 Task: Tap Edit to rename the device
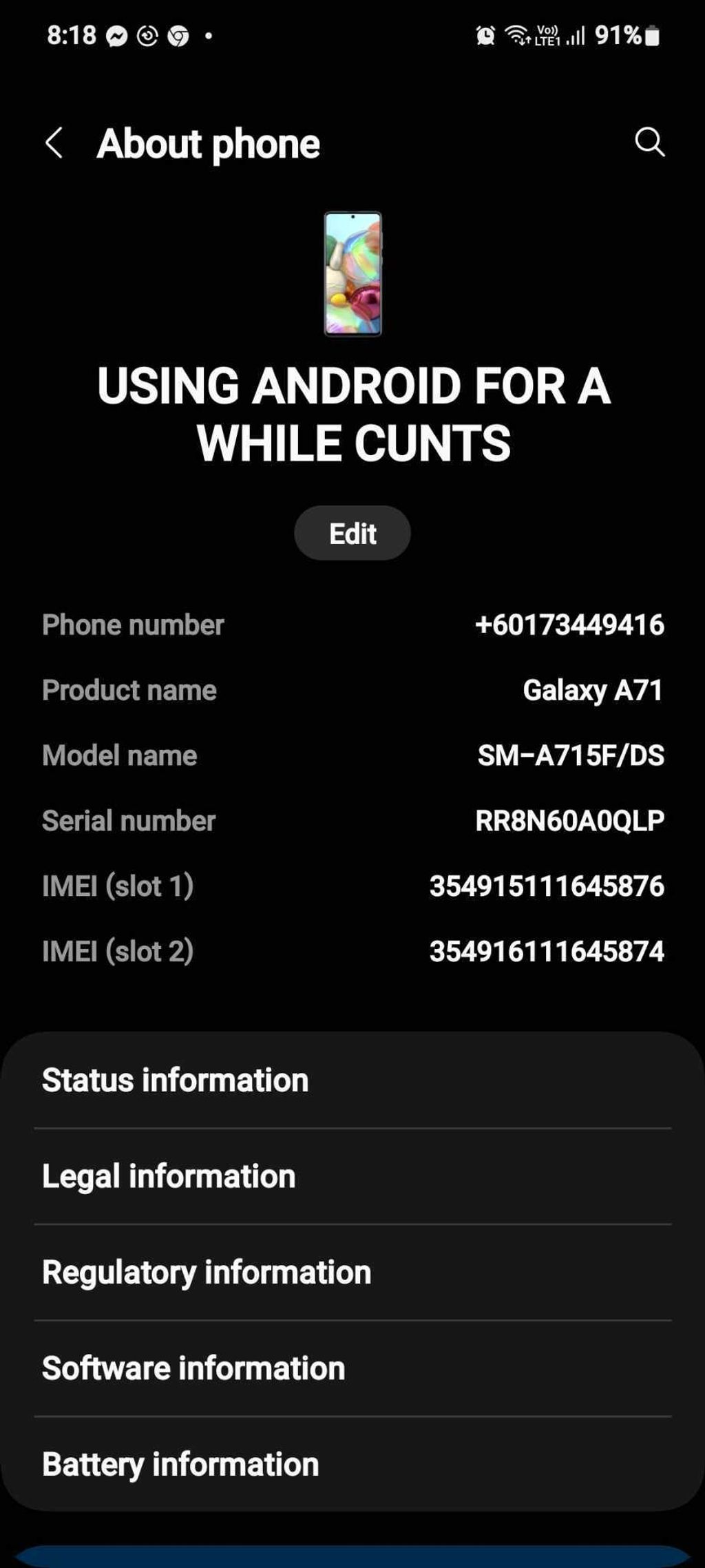(352, 532)
